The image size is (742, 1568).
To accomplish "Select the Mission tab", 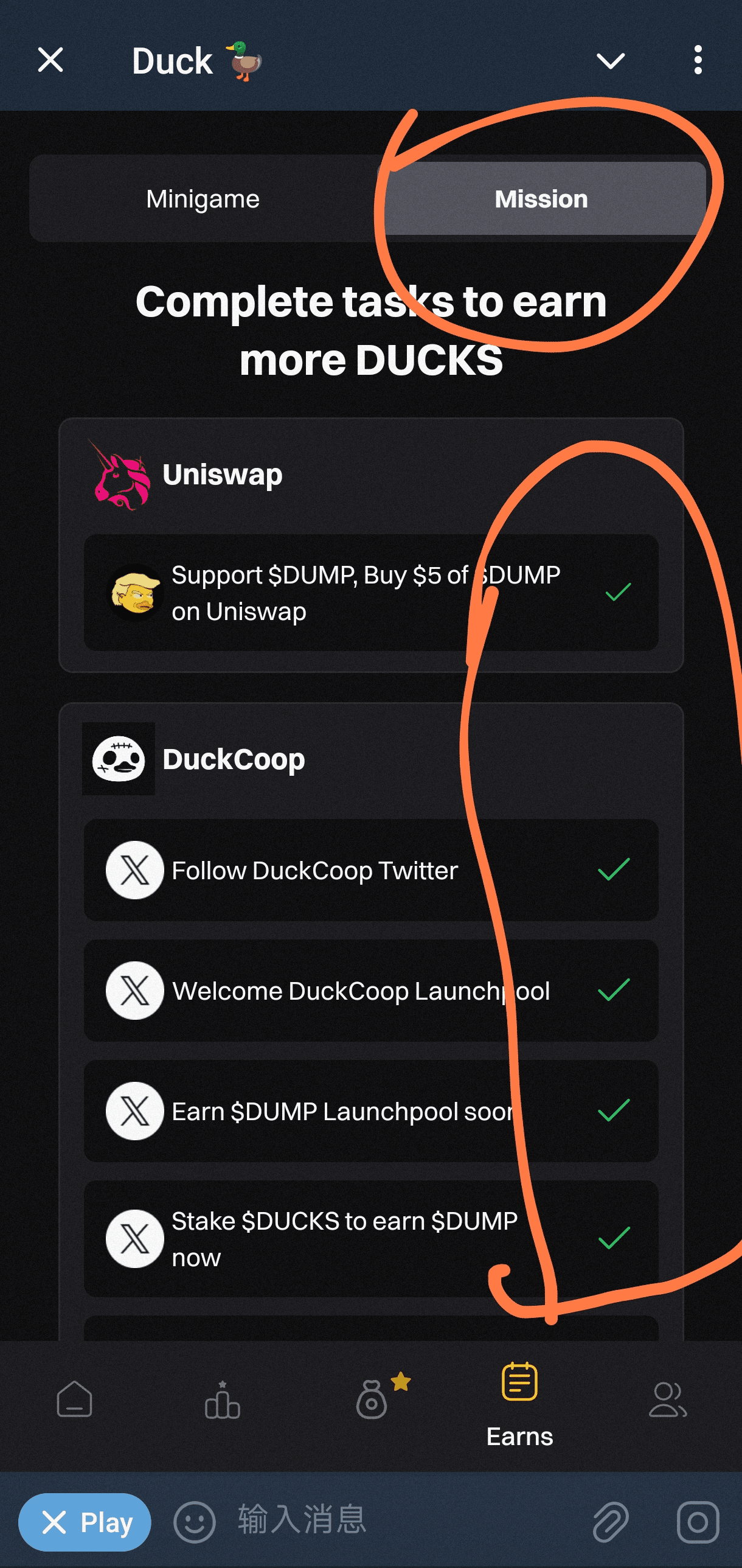I will click(541, 199).
